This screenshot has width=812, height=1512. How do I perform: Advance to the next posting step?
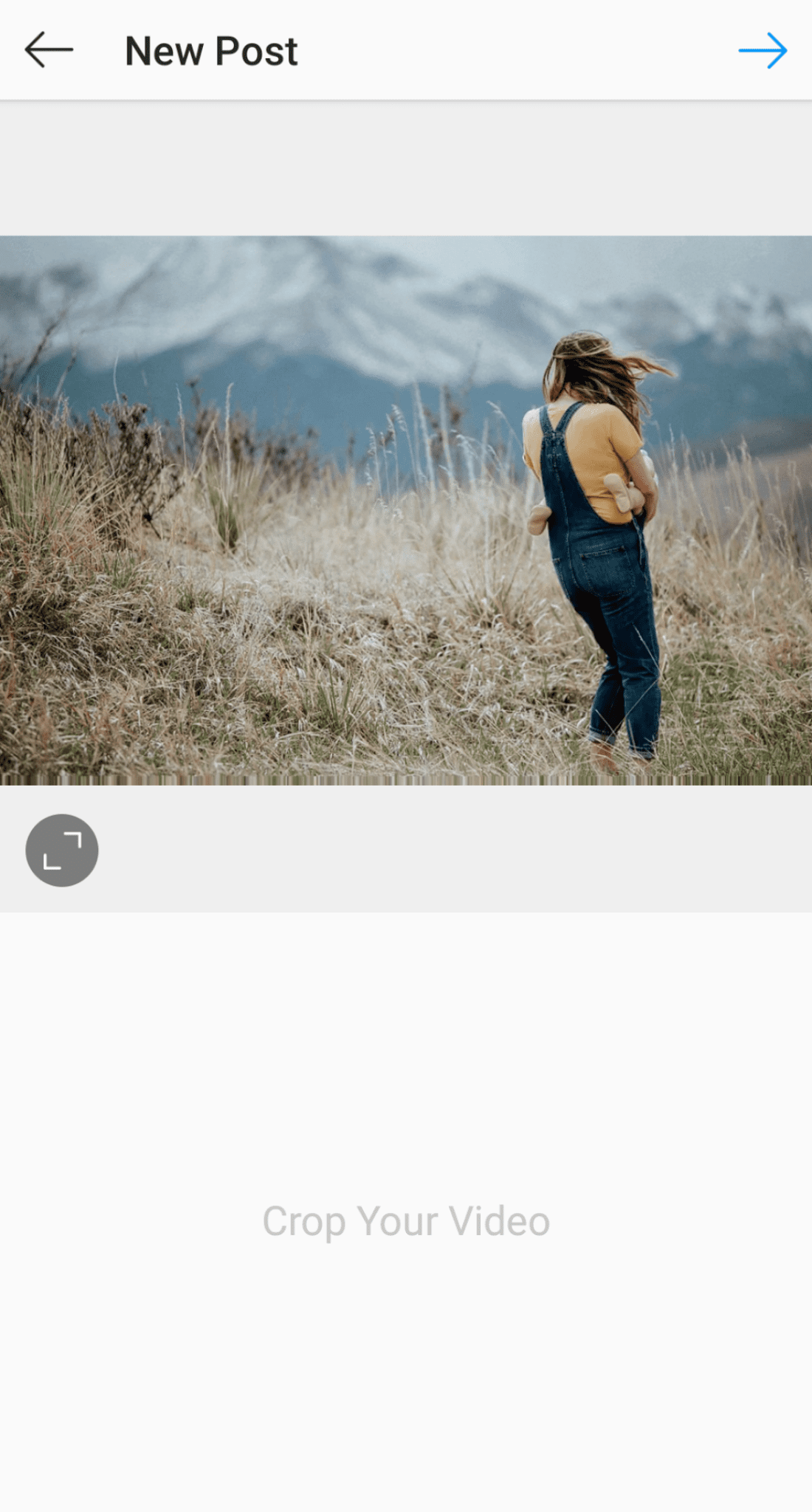[764, 50]
